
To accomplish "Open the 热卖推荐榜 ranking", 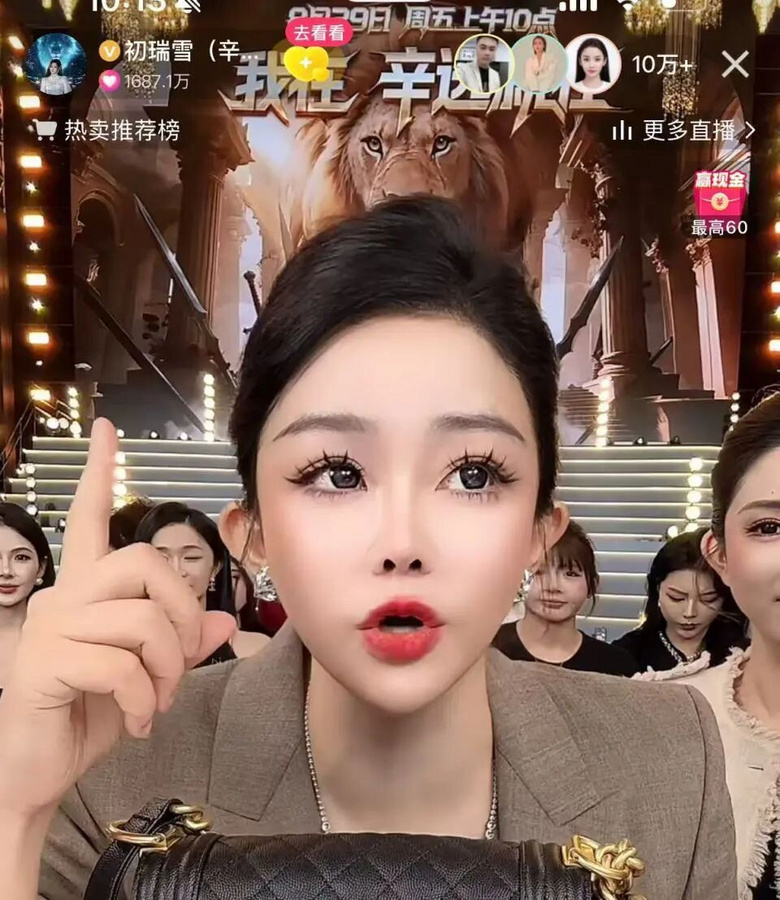I will coord(108,130).
